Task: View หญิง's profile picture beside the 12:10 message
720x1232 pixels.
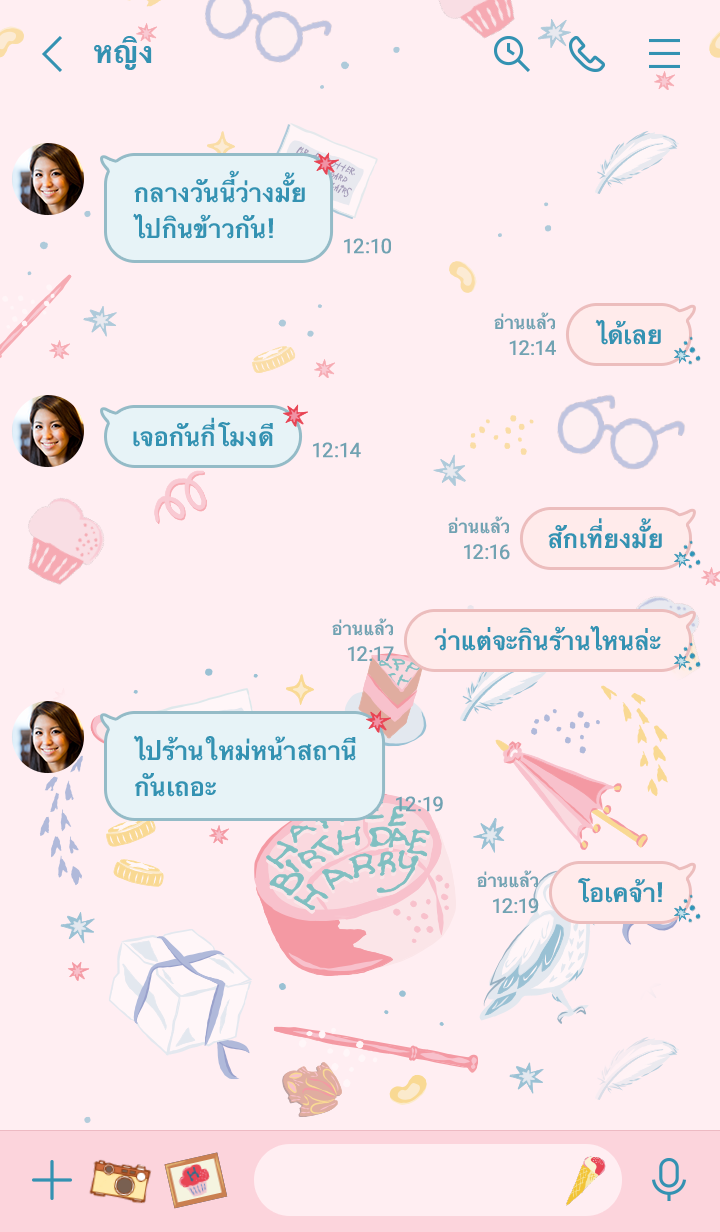Action: click(48, 179)
